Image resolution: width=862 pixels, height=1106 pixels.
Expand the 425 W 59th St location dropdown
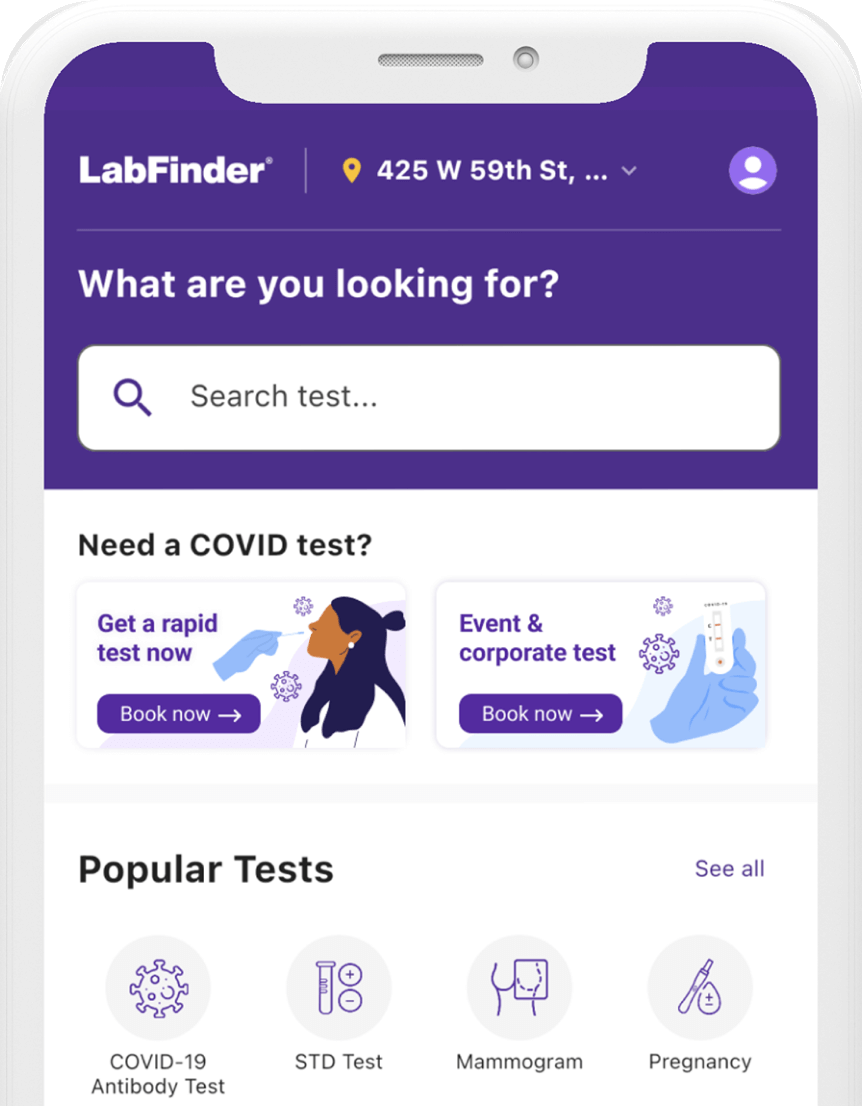pos(629,171)
